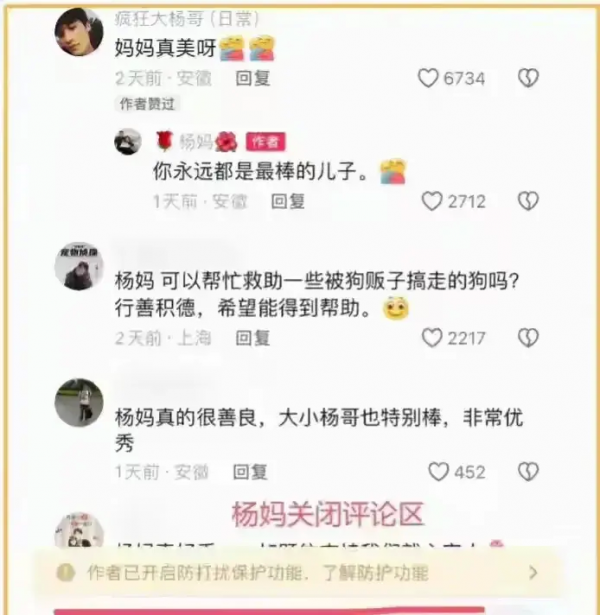Dislike the comment 妈妈真美呀

tap(528, 78)
